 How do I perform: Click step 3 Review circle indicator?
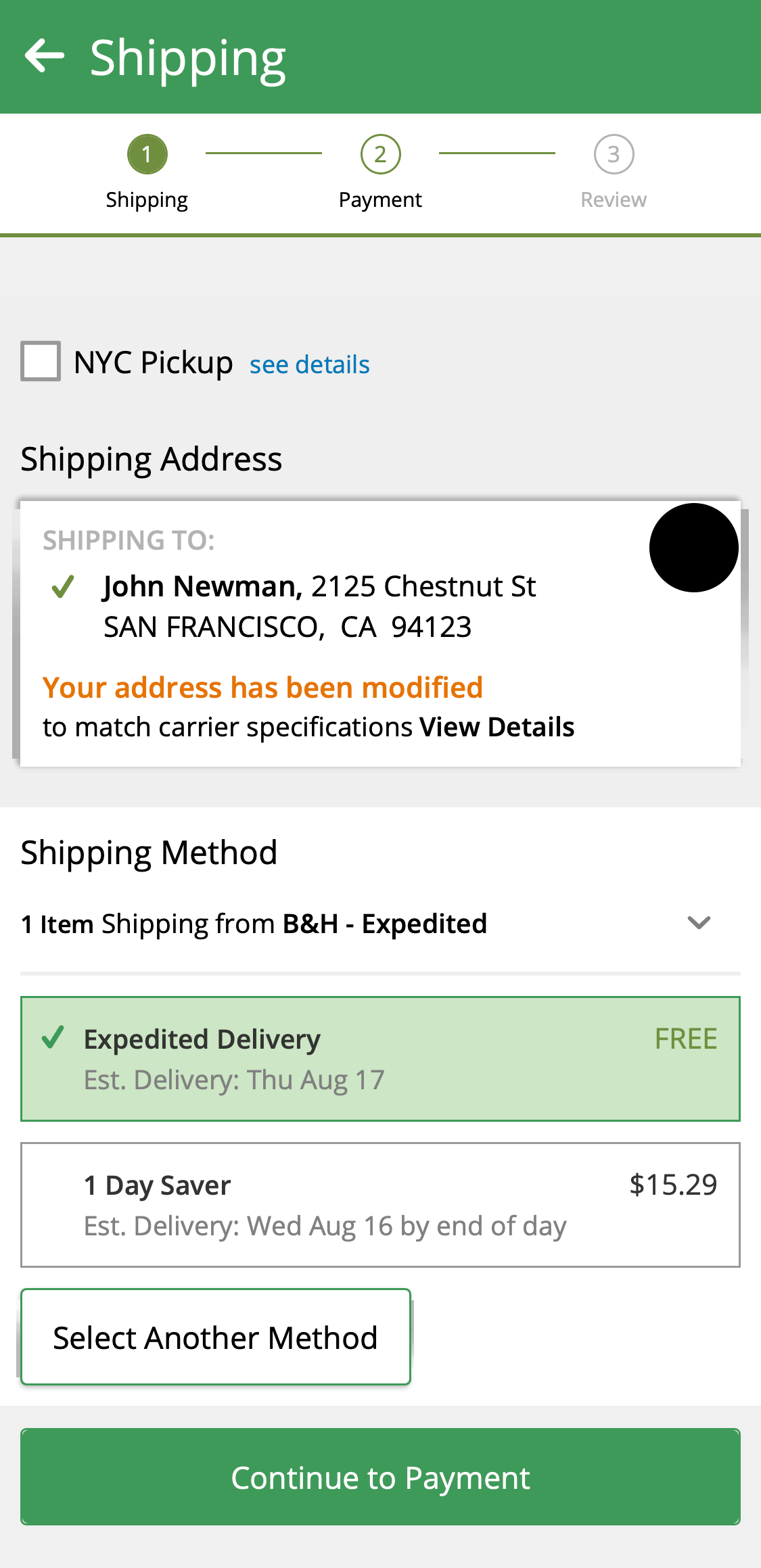click(x=613, y=153)
